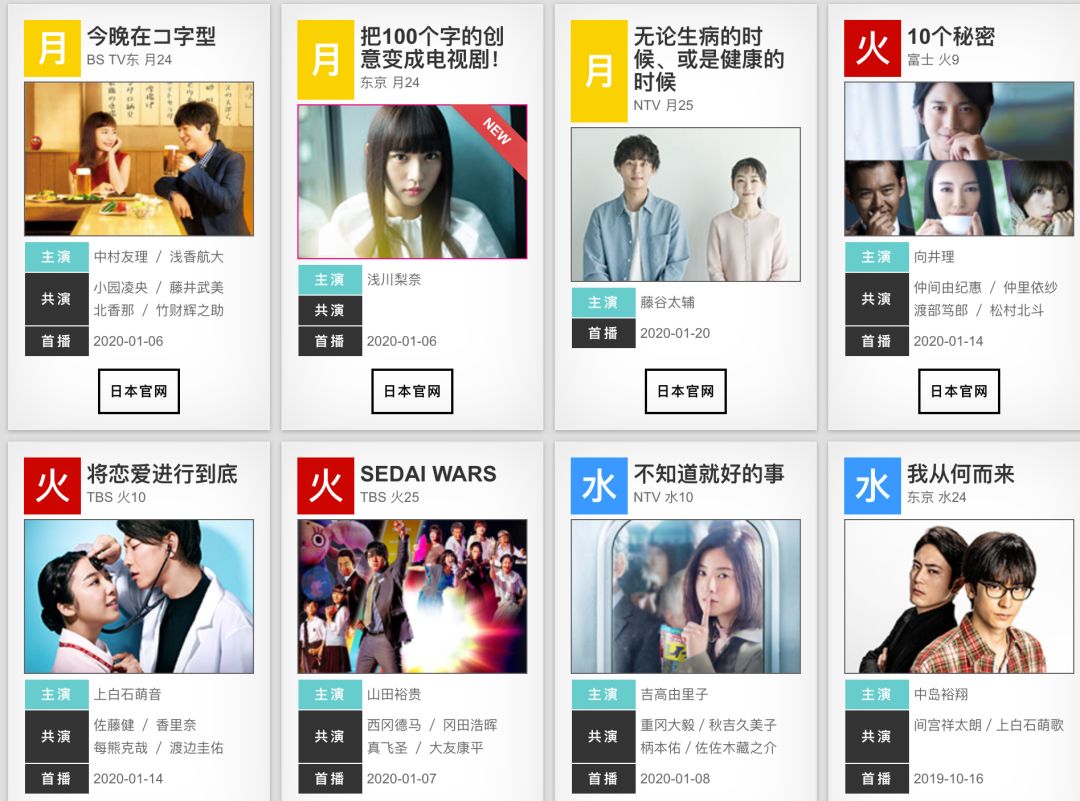The width and height of the screenshot is (1080, 801).
Task: Open the 将恋爱进行到底 drama card
Action: click(139, 596)
